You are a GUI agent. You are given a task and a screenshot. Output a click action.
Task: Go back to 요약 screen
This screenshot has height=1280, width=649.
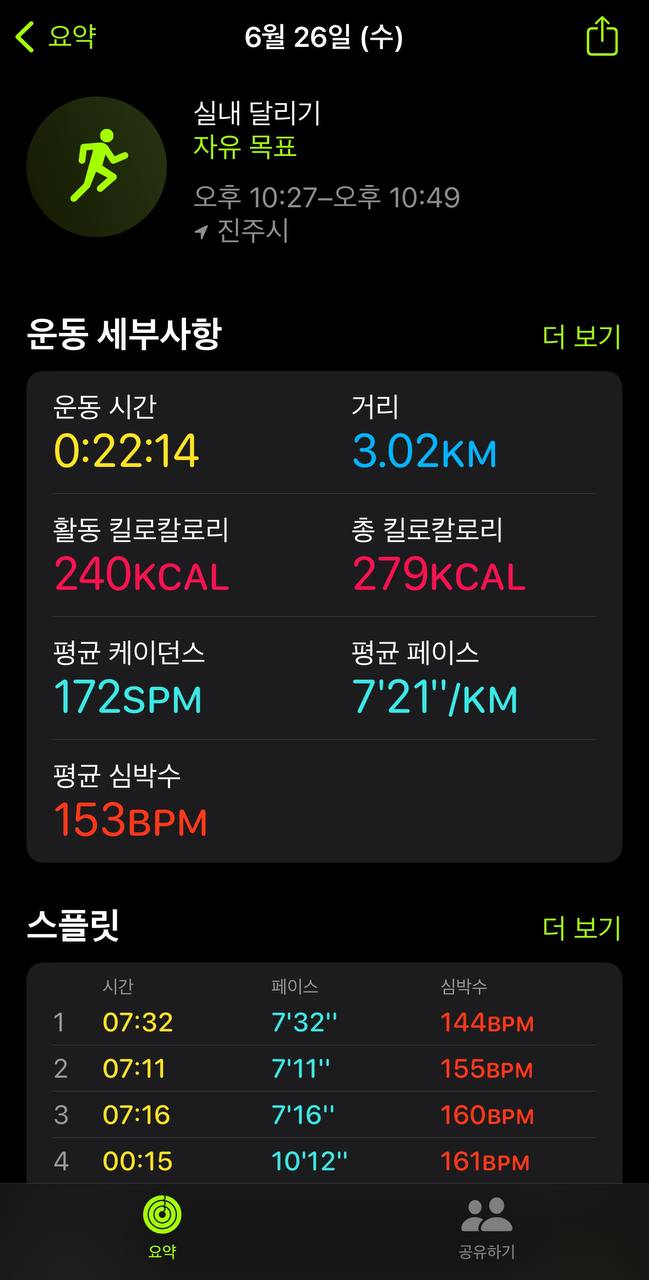pyautogui.click(x=55, y=38)
